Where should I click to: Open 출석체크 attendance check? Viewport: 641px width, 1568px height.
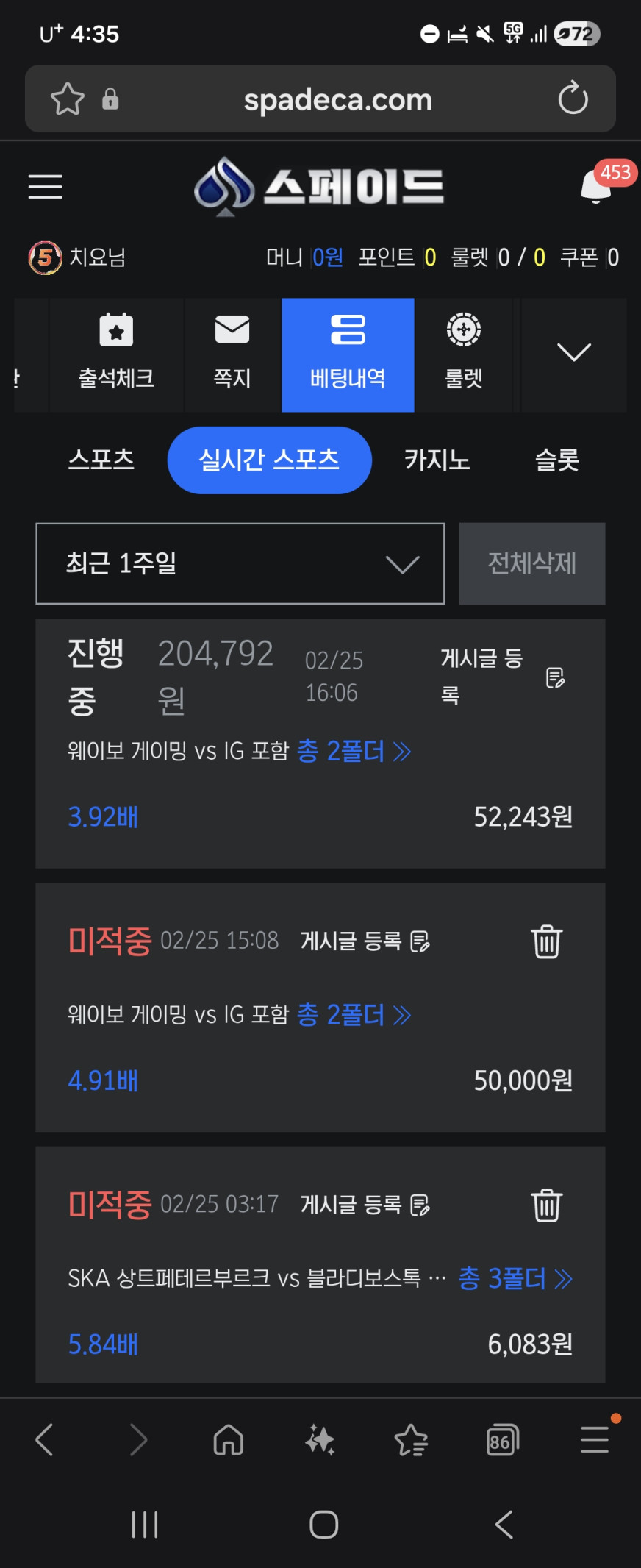[116, 354]
